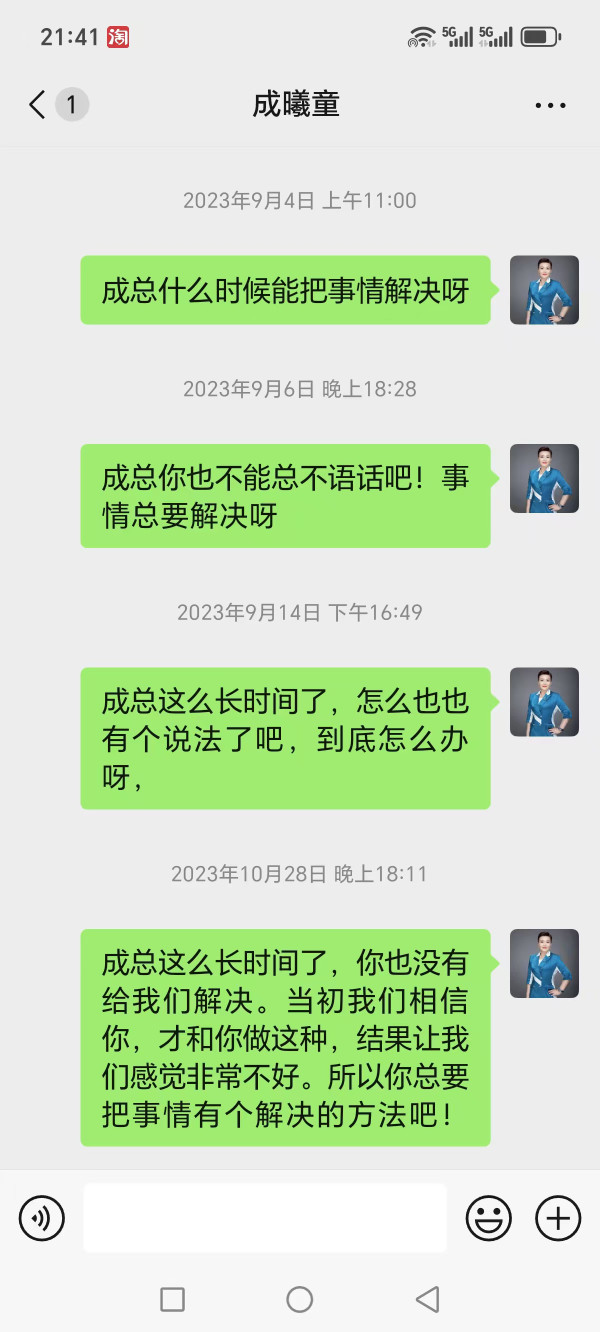600x1332 pixels.
Task: Open avatar beside 2023年10月28日 message
Action: (545, 964)
